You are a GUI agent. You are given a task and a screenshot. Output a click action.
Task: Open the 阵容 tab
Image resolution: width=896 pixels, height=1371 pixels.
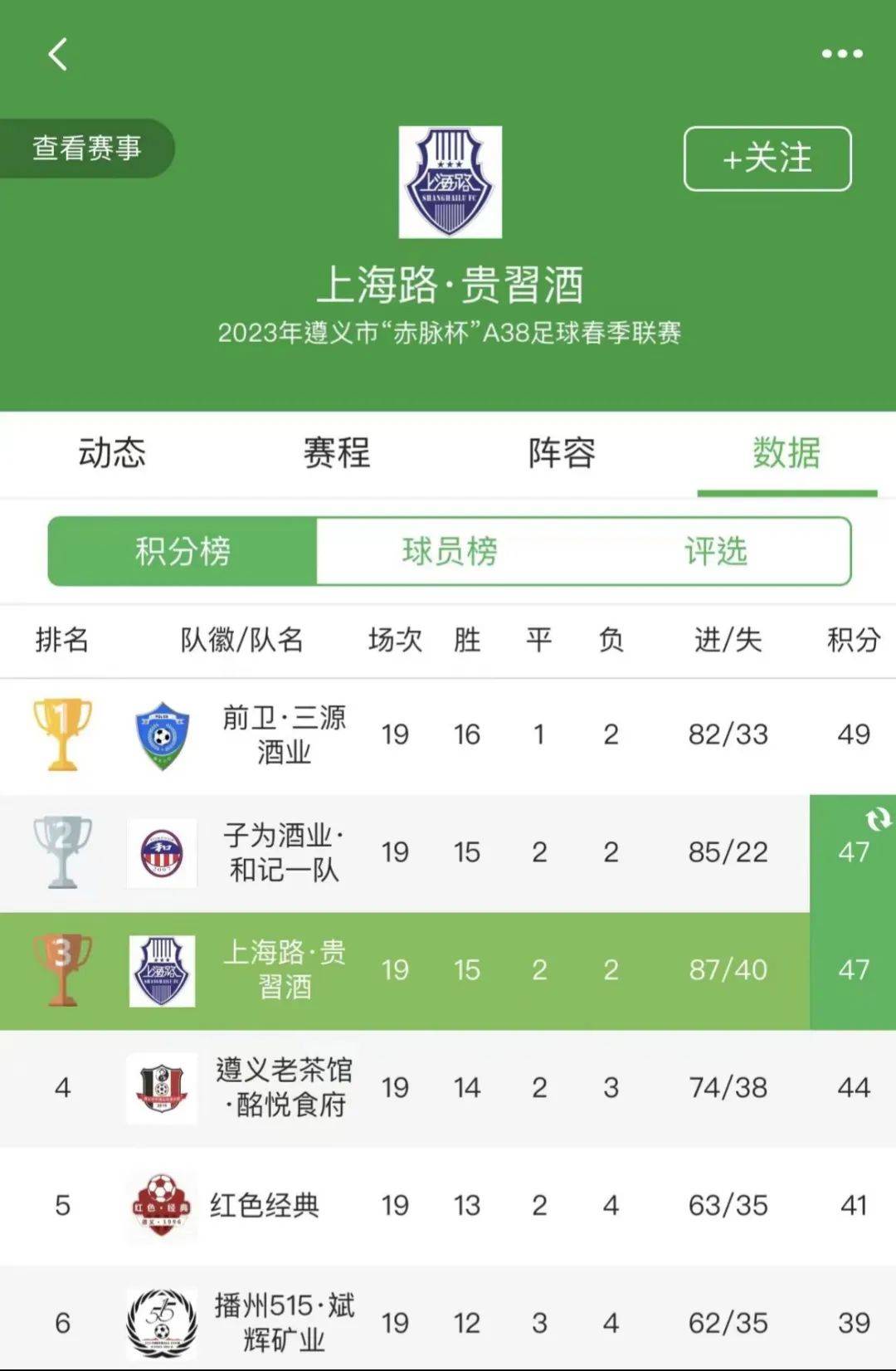pos(562,453)
